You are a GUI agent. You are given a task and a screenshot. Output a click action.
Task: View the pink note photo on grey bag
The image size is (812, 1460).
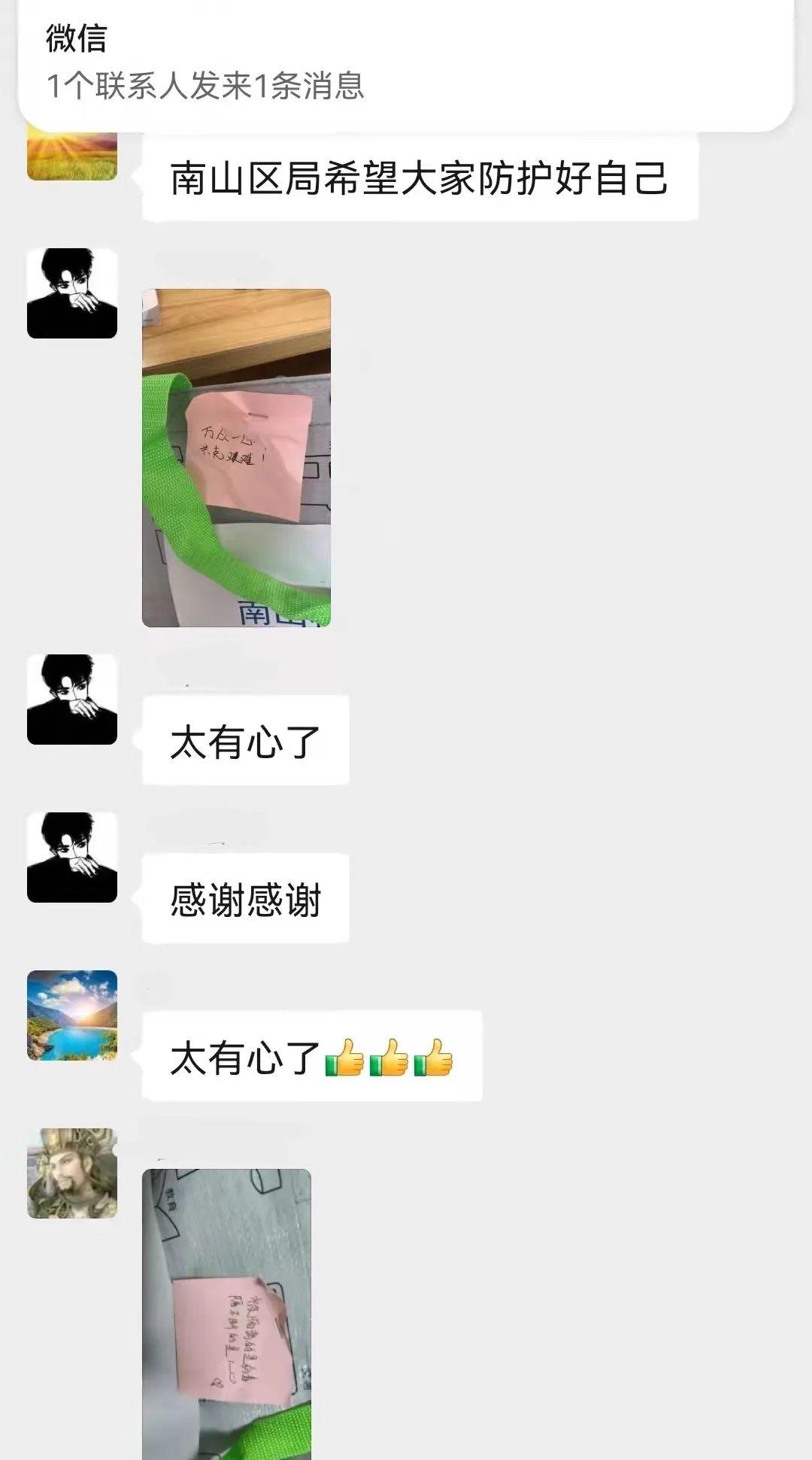coord(226,1313)
